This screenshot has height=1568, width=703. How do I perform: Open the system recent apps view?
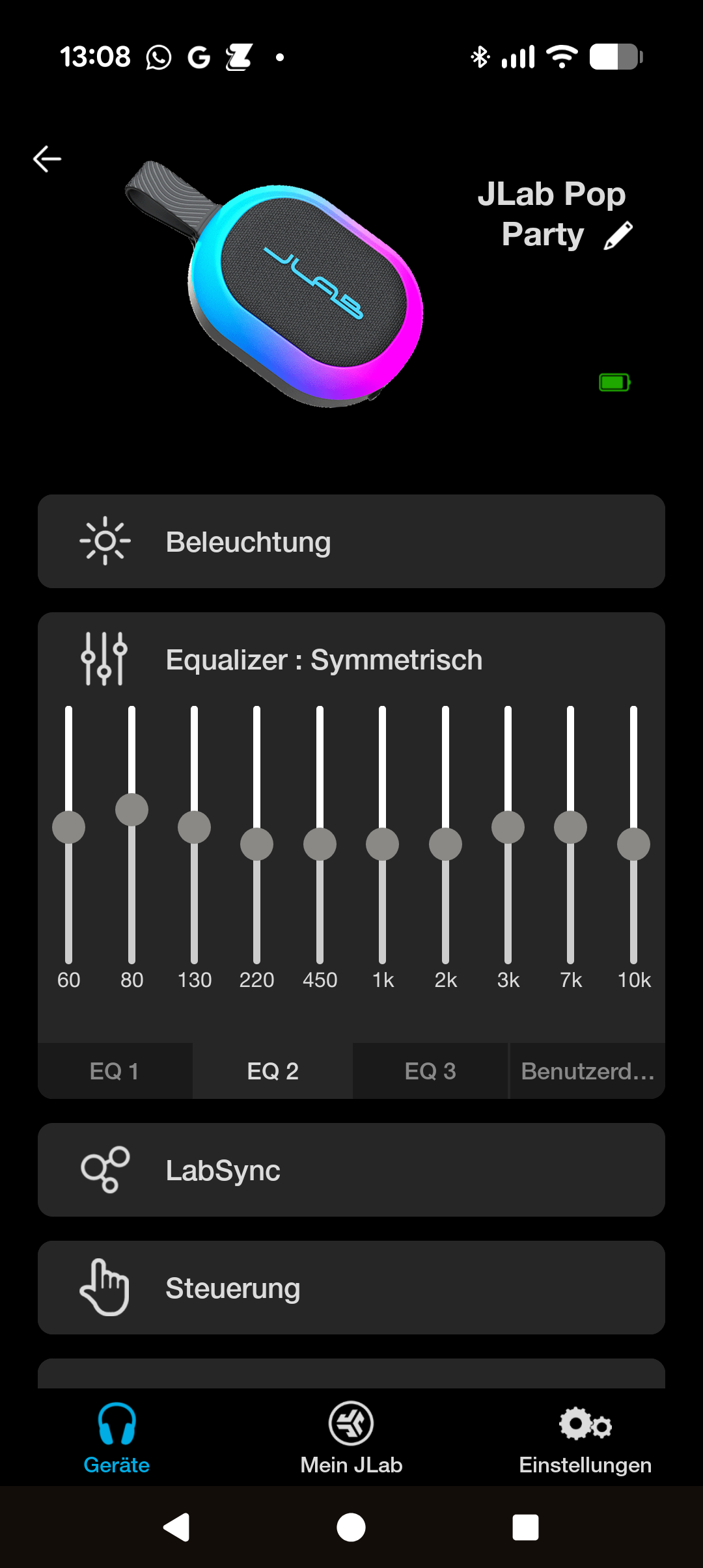pos(525,1527)
